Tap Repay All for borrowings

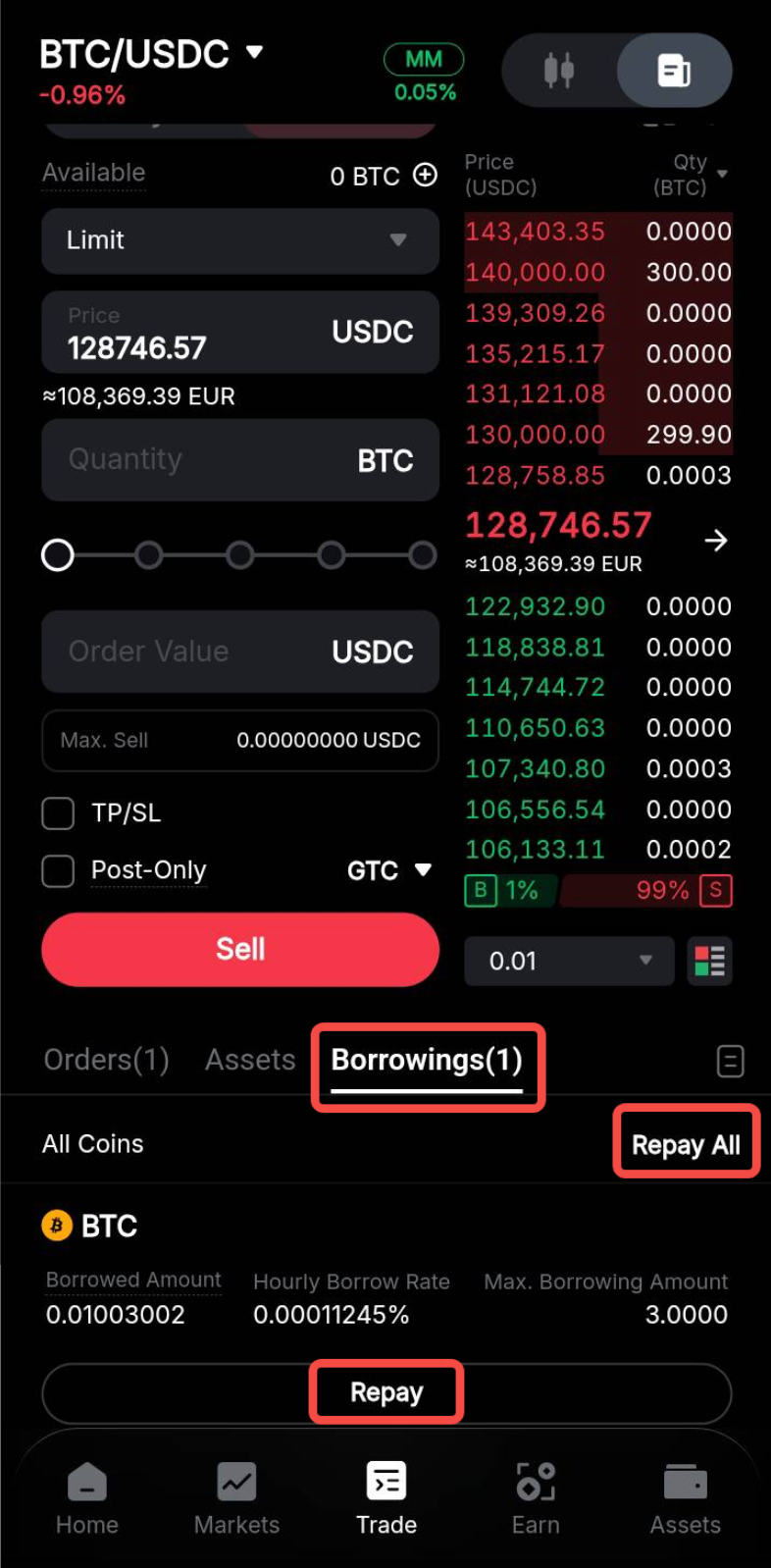pos(686,1144)
